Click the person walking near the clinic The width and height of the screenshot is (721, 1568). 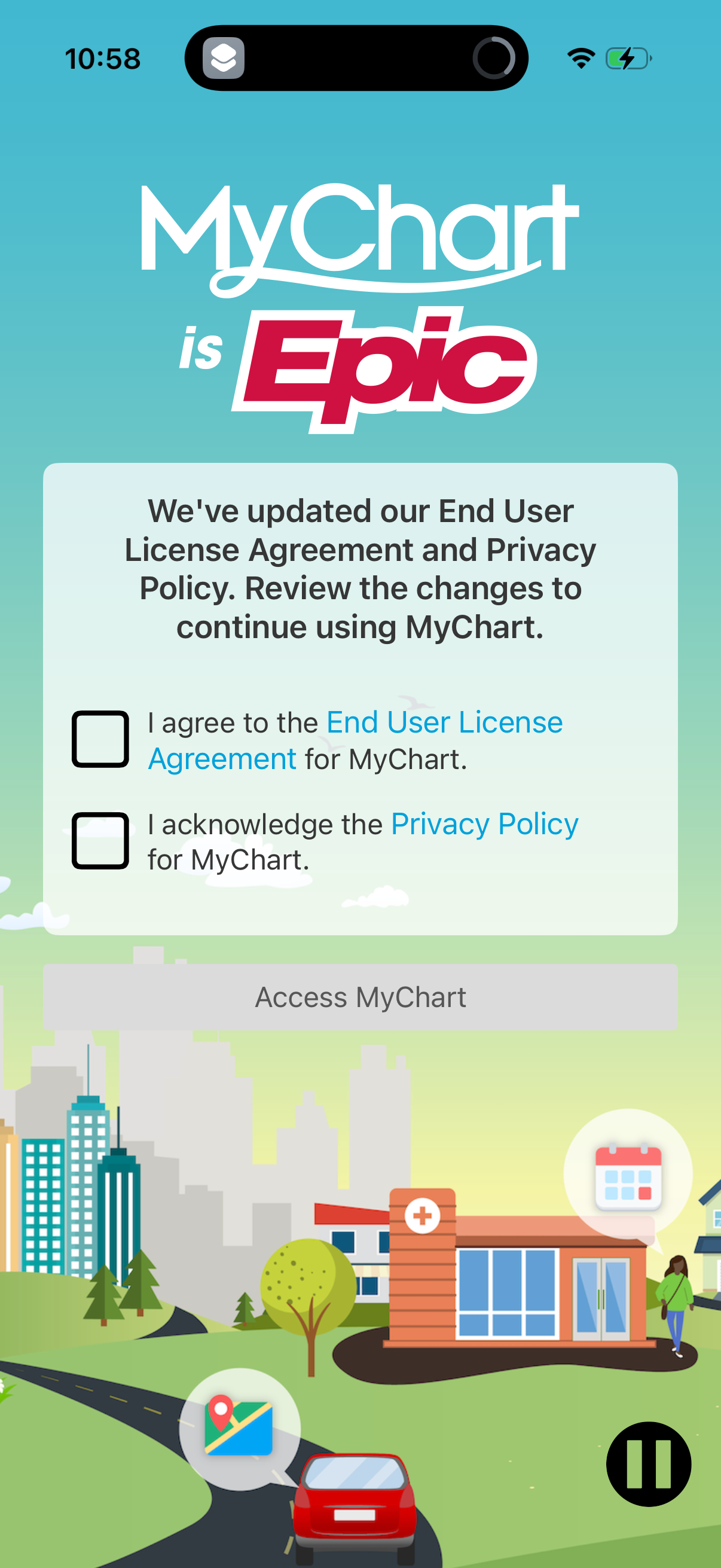pyautogui.click(x=676, y=1299)
